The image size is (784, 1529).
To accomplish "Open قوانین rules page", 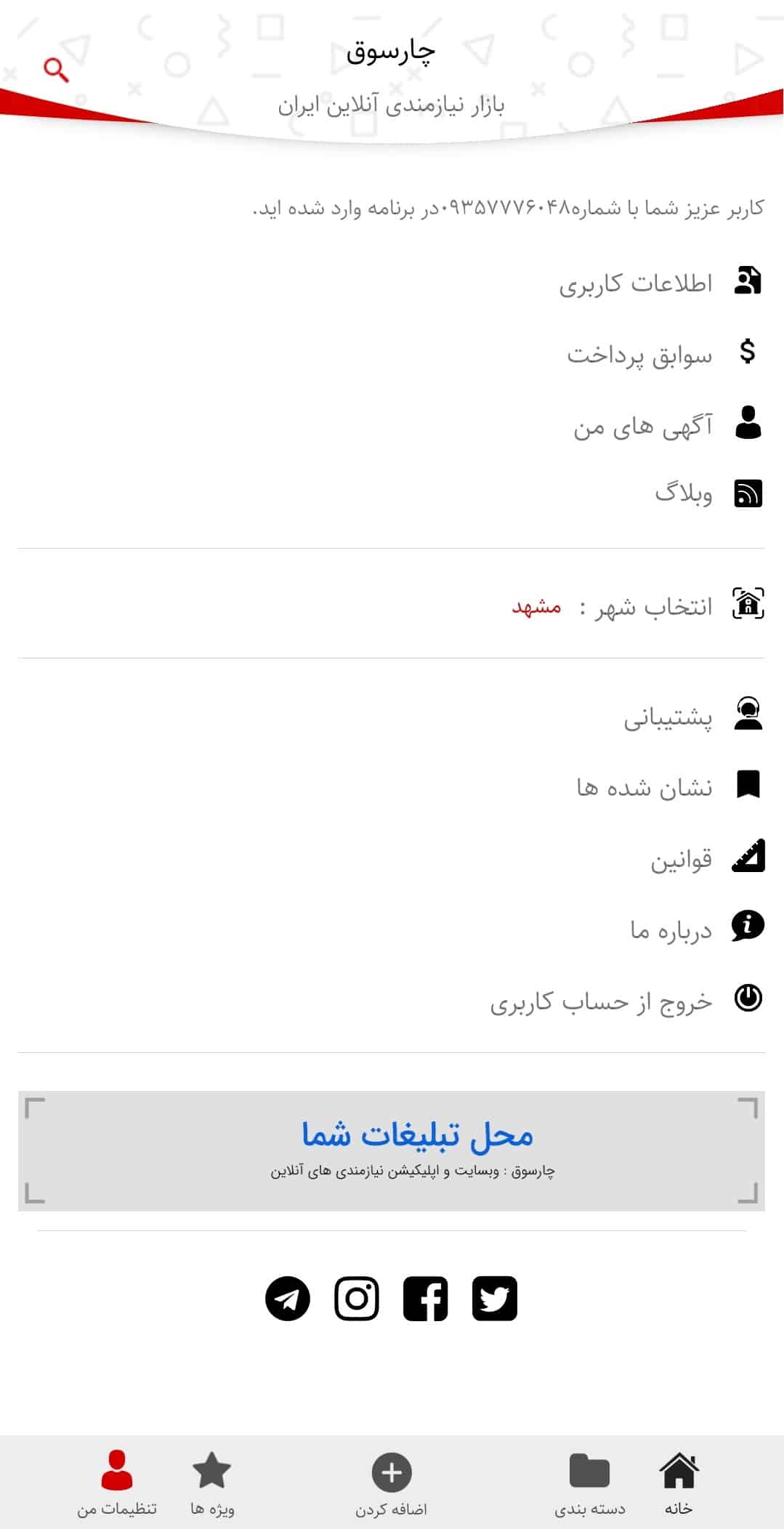I will coord(392,858).
